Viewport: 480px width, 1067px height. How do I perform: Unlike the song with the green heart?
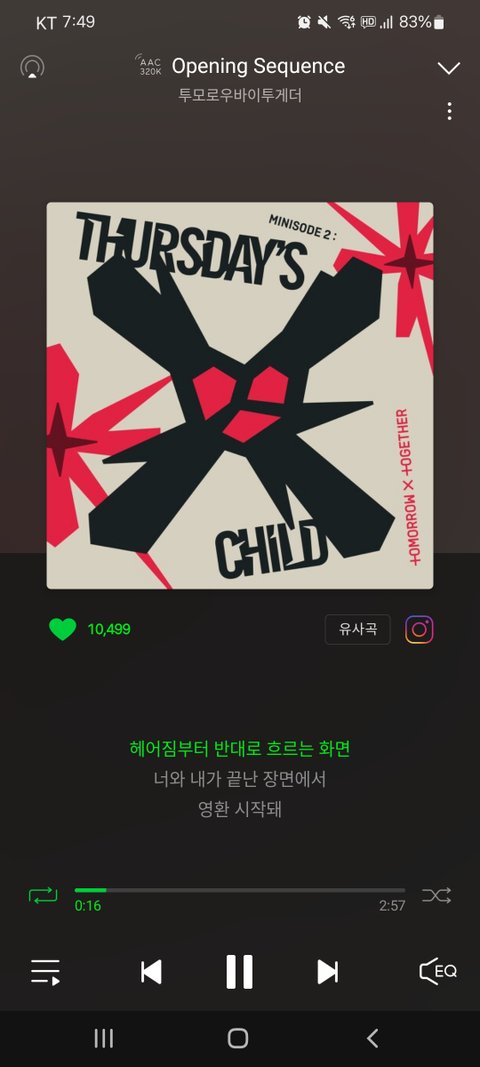coord(63,629)
